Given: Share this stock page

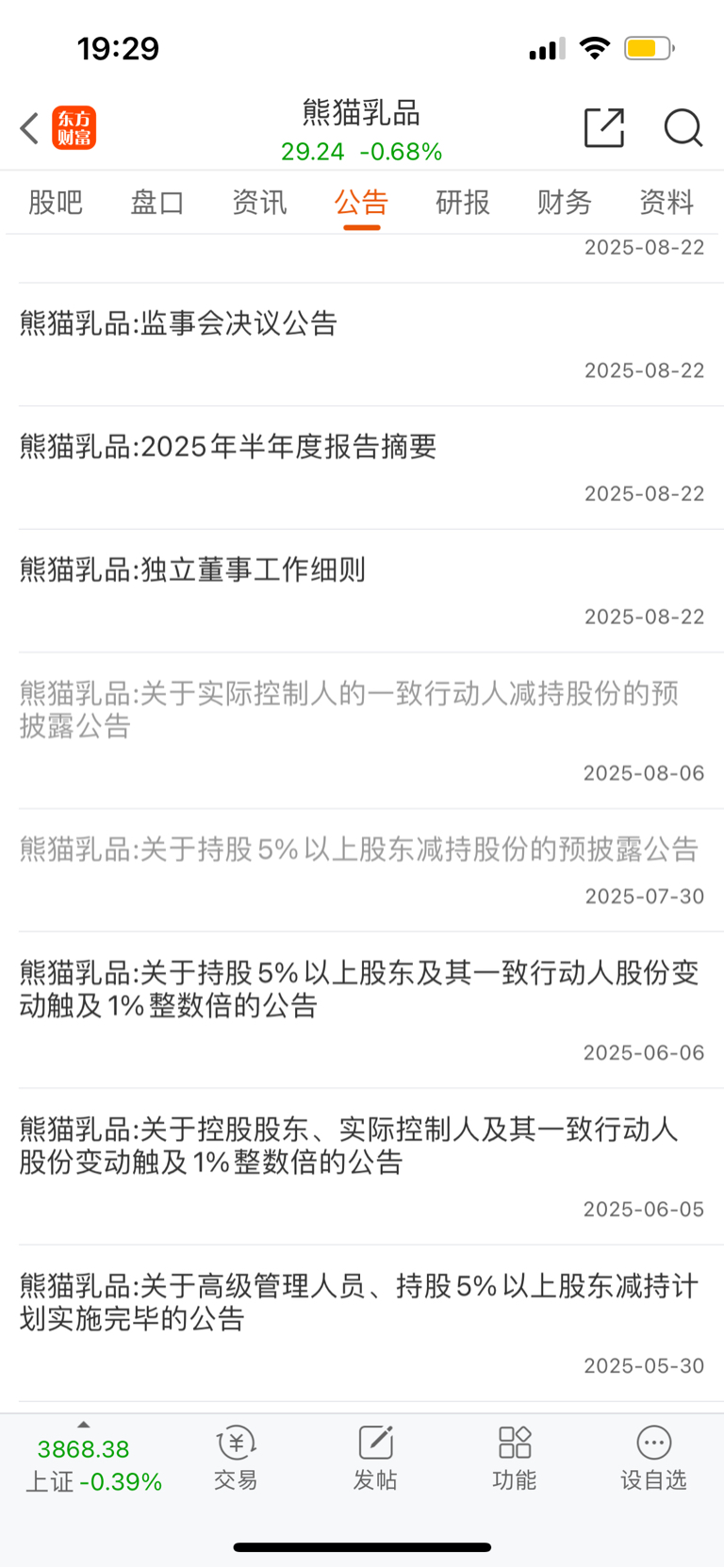Looking at the screenshot, I should coord(604,127).
